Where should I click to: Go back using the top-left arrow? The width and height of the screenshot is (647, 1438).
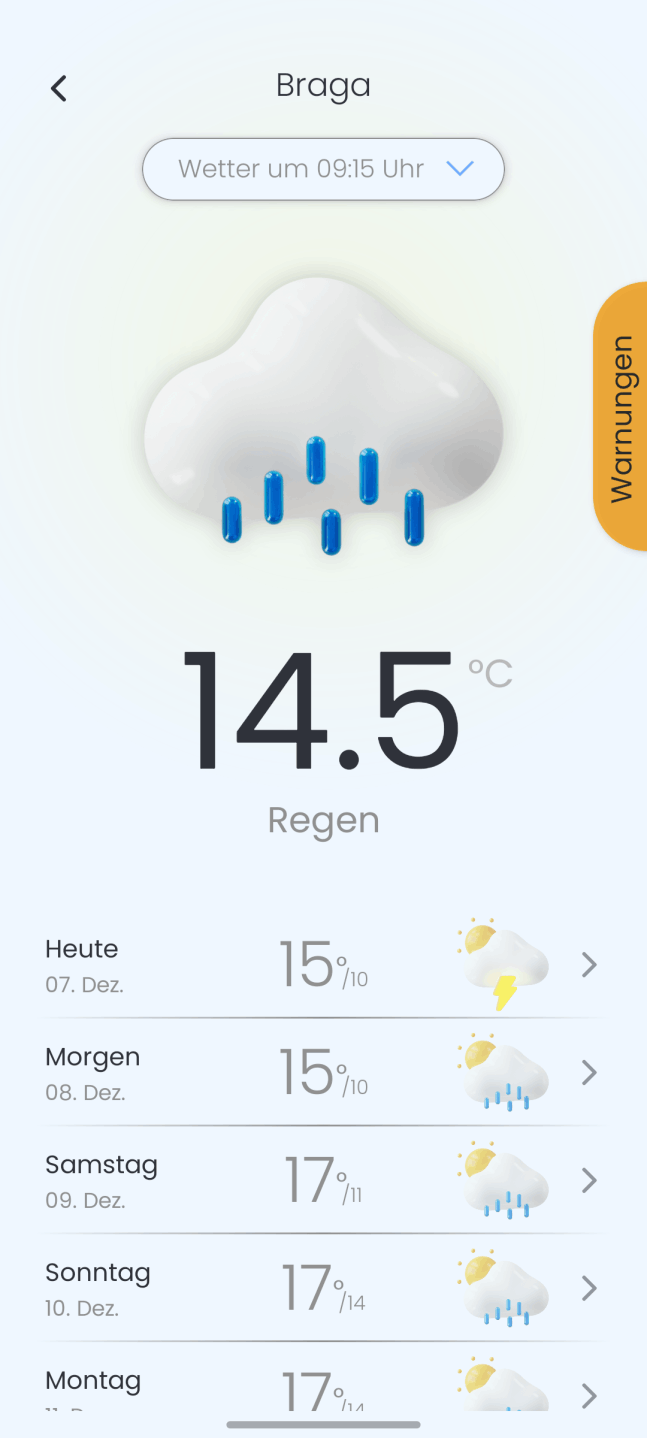click(x=59, y=89)
